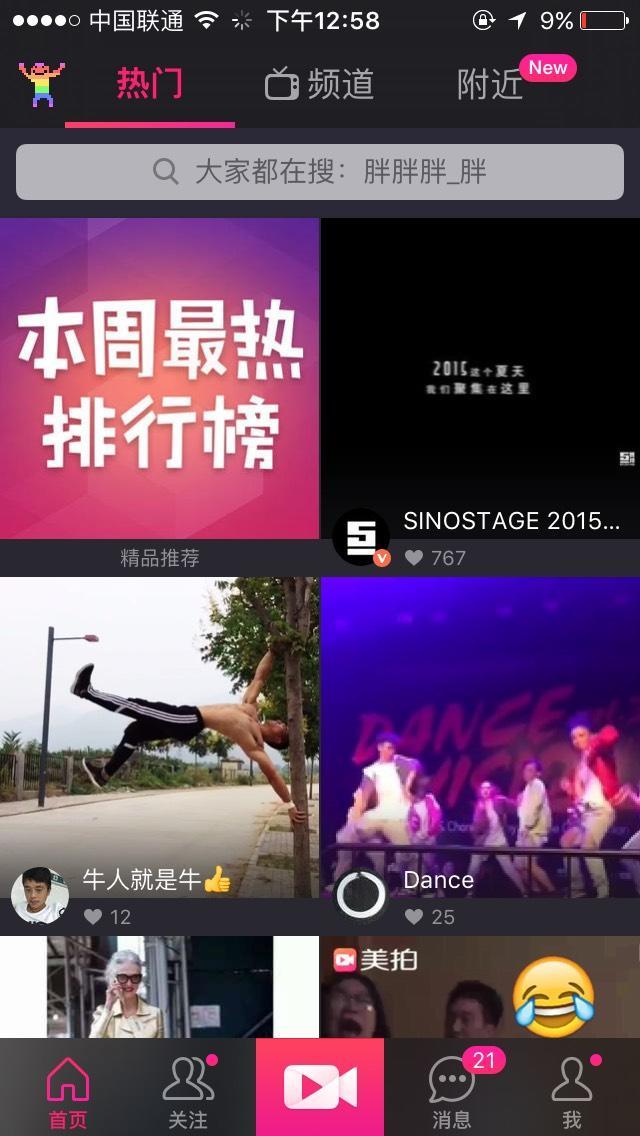Select the 热门 tab
The height and width of the screenshot is (1136, 640).
click(x=150, y=84)
